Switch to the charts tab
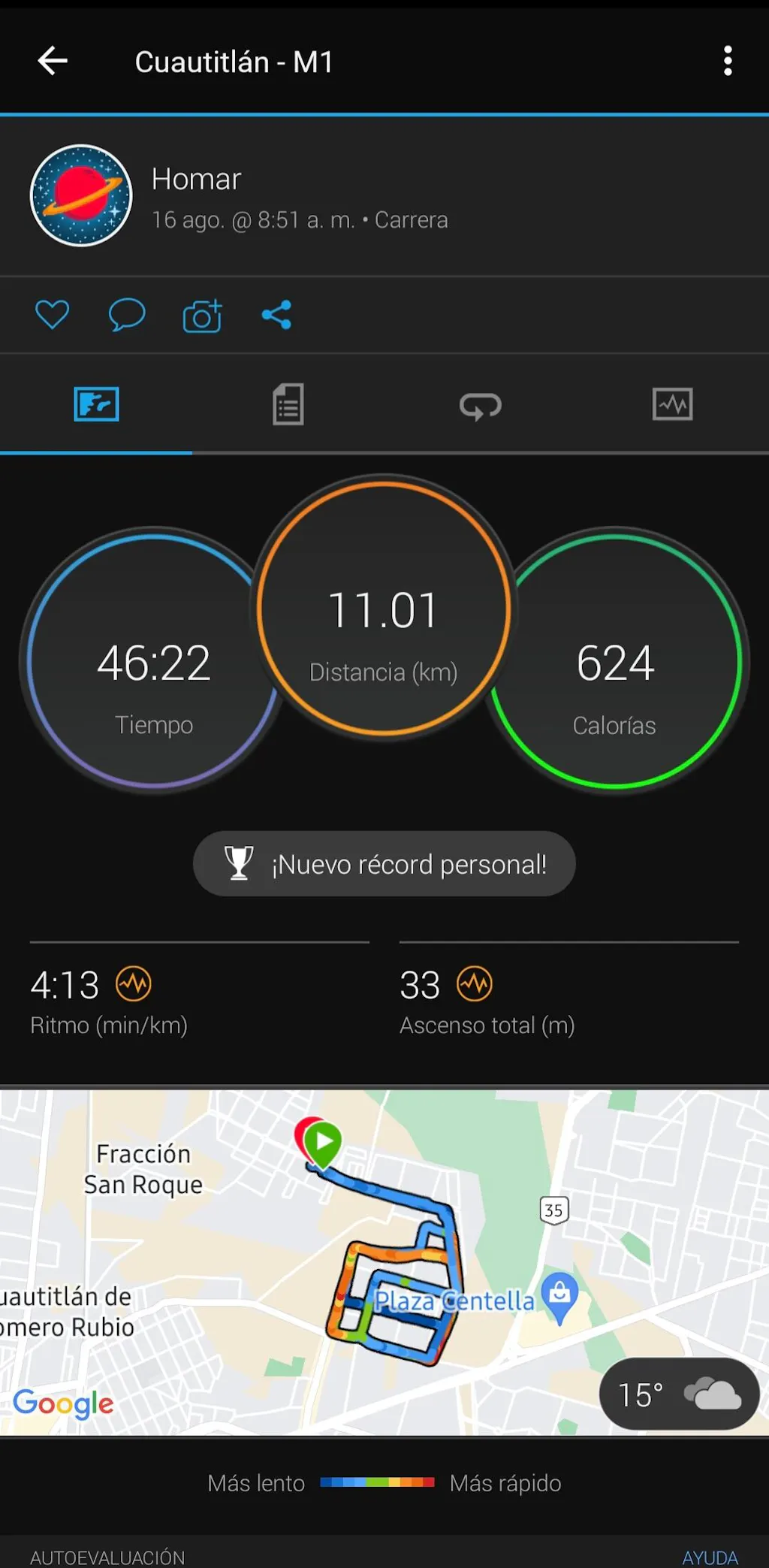Viewport: 769px width, 1568px height. tap(672, 405)
